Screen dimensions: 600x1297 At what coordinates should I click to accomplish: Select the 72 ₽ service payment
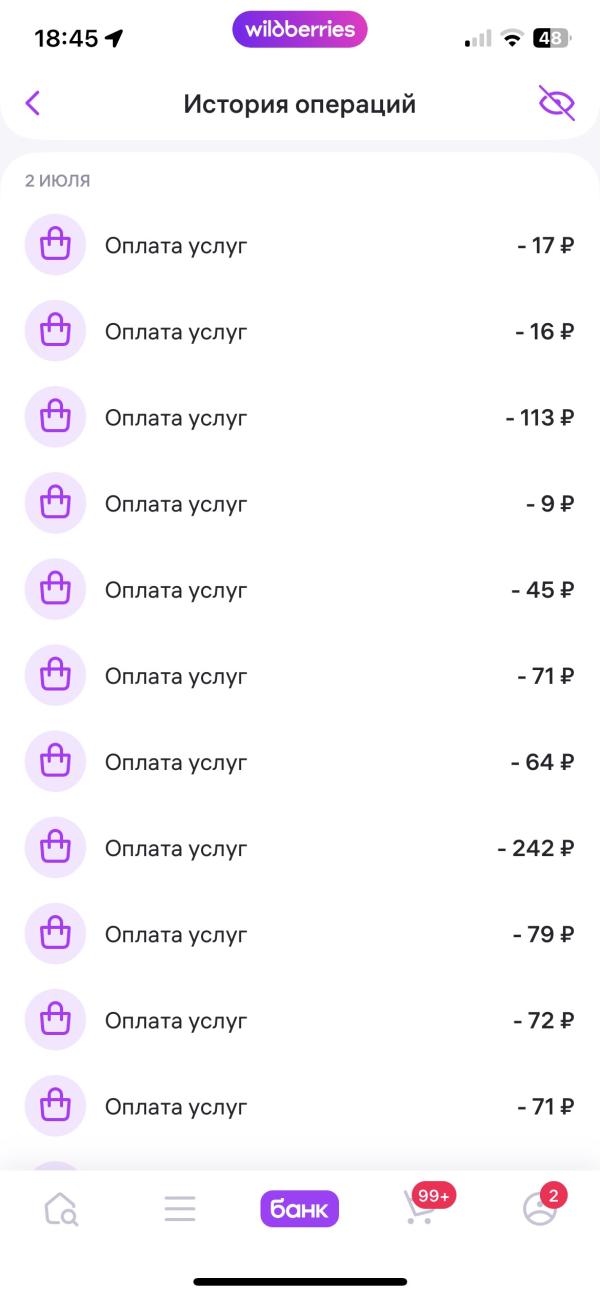300,1021
